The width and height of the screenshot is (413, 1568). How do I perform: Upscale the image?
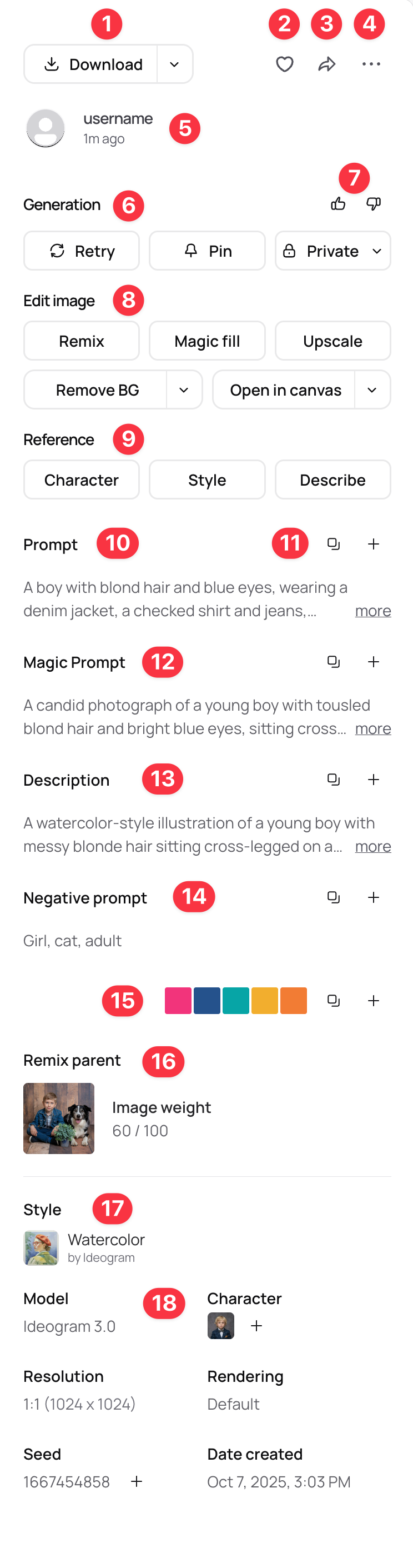tap(333, 341)
